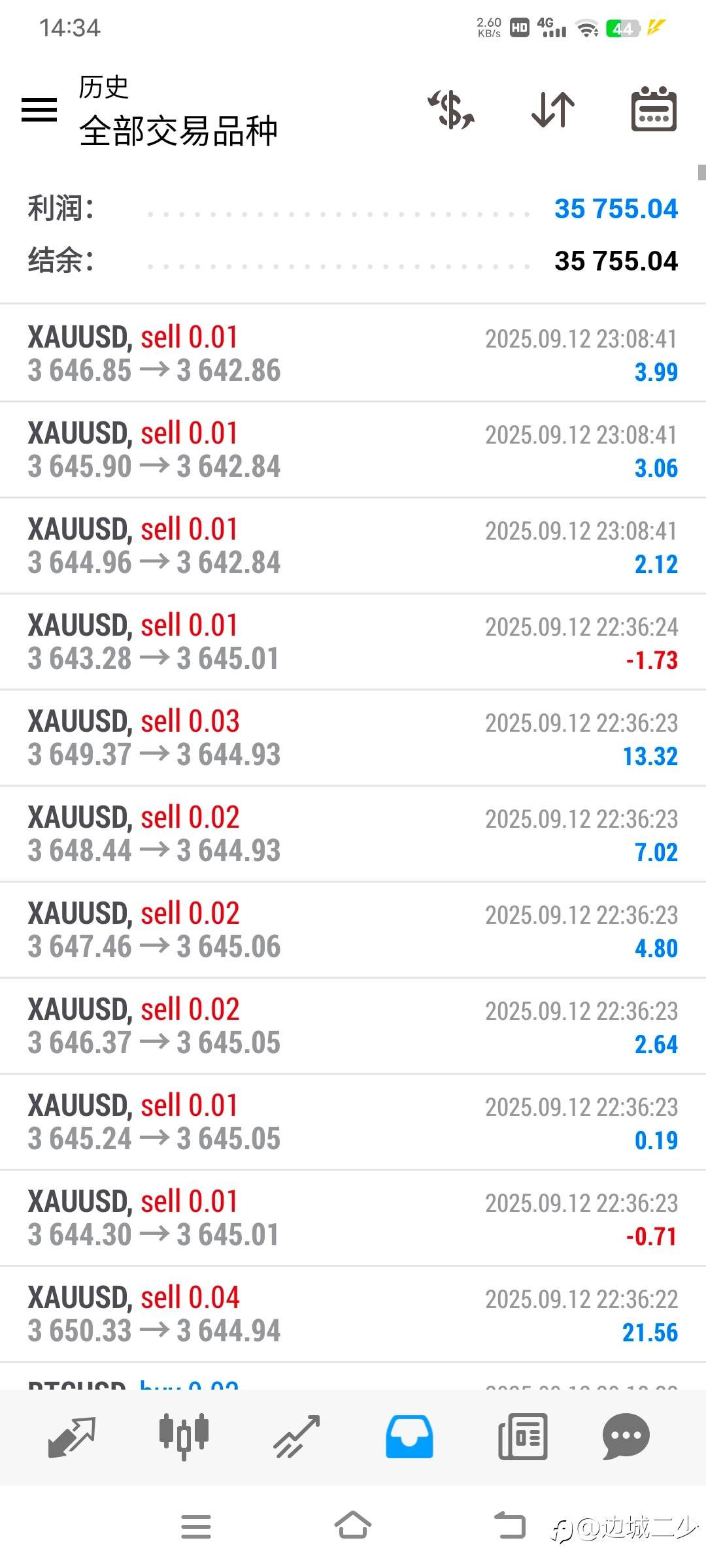
Task: Open the XAUUSD sell trade with 3.99 profit
Action: 353,353
